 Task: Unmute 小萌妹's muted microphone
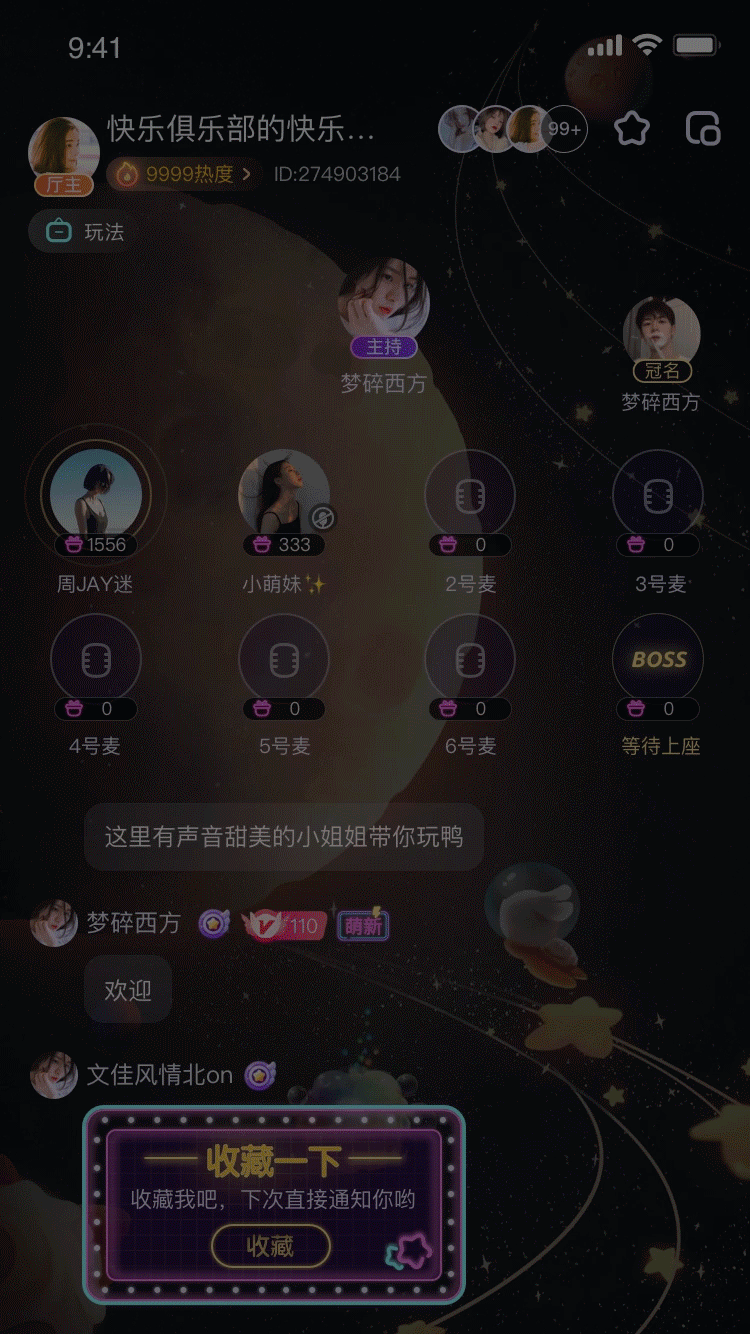point(321,517)
